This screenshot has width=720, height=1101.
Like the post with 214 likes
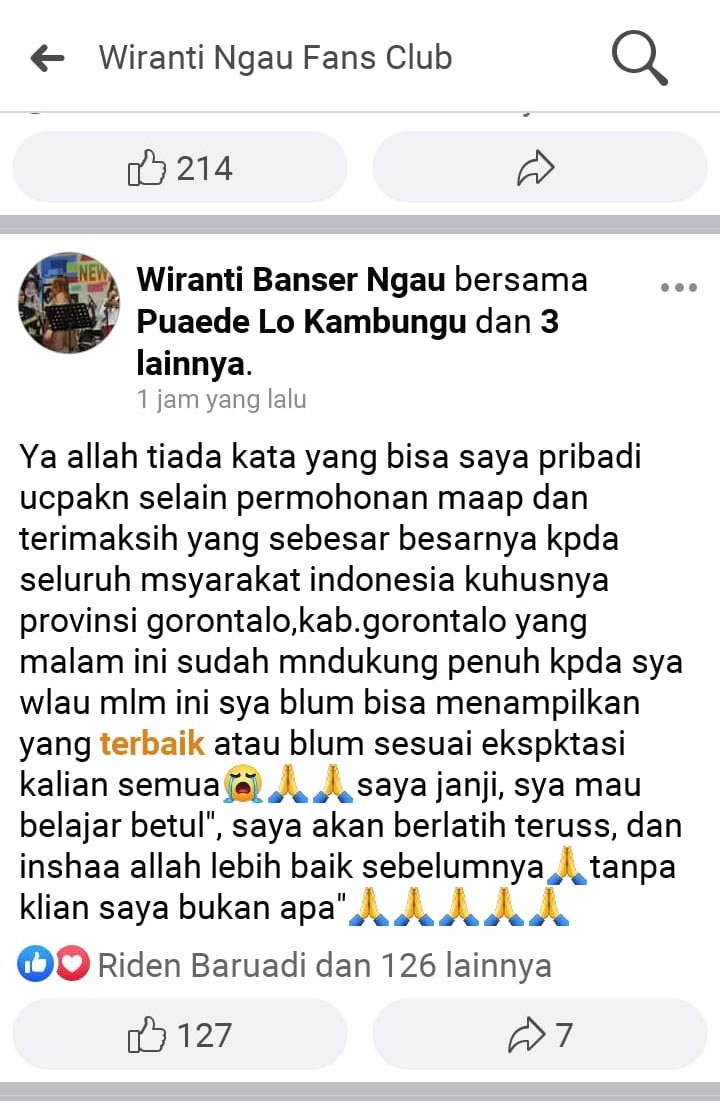point(180,168)
